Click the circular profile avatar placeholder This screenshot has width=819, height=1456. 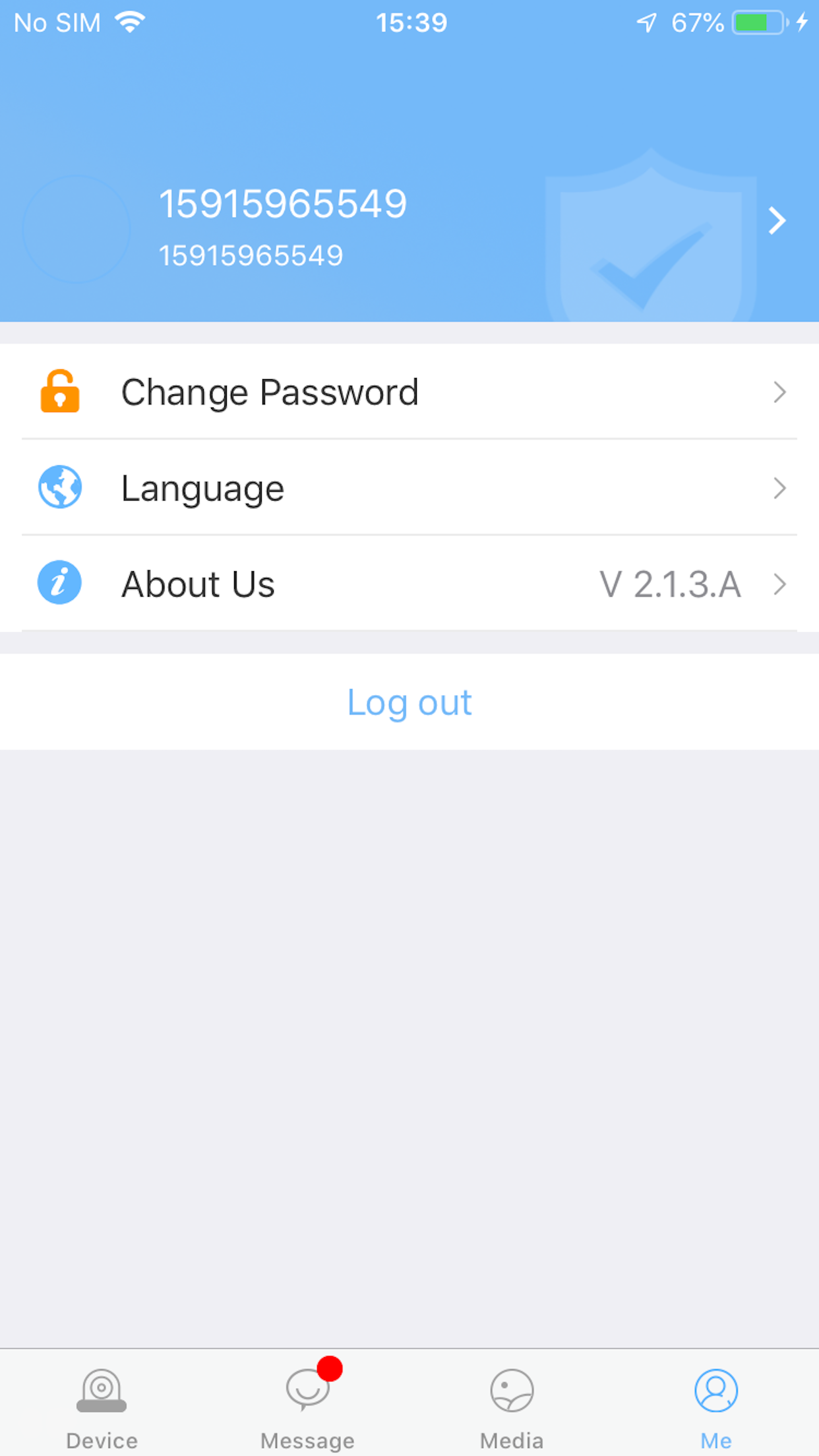[x=76, y=228]
